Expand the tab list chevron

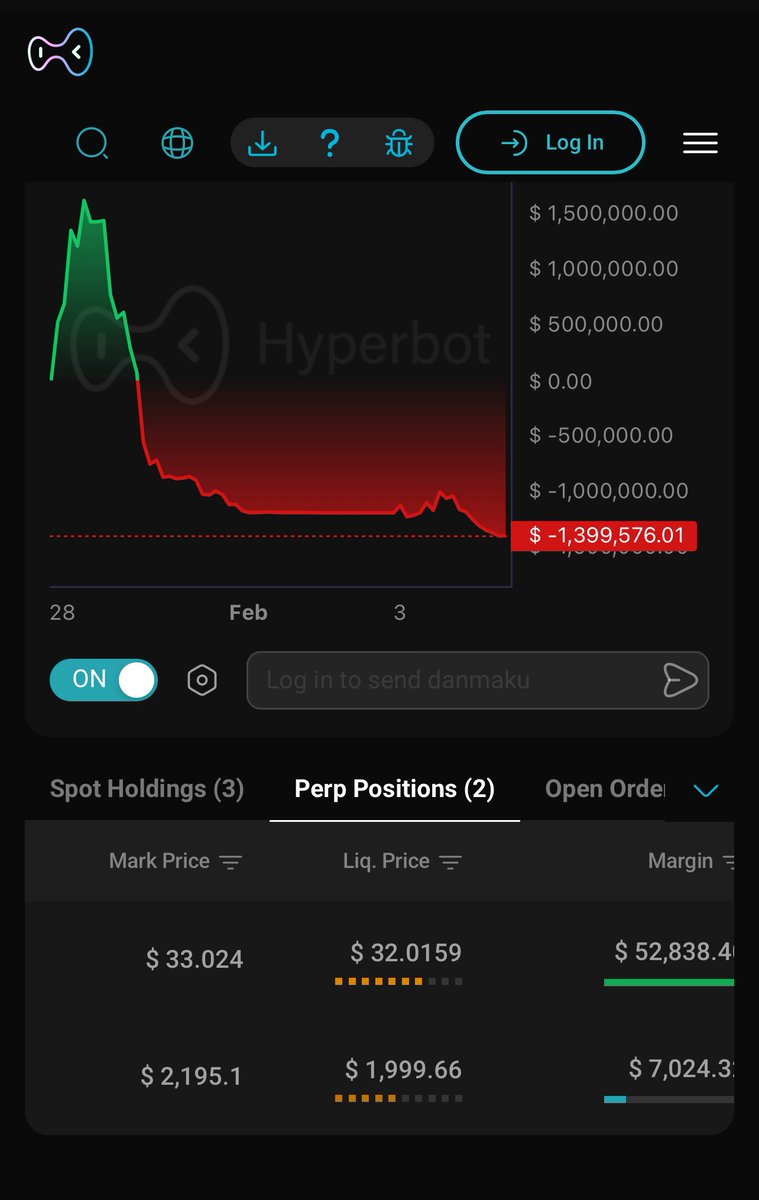[x=706, y=791]
